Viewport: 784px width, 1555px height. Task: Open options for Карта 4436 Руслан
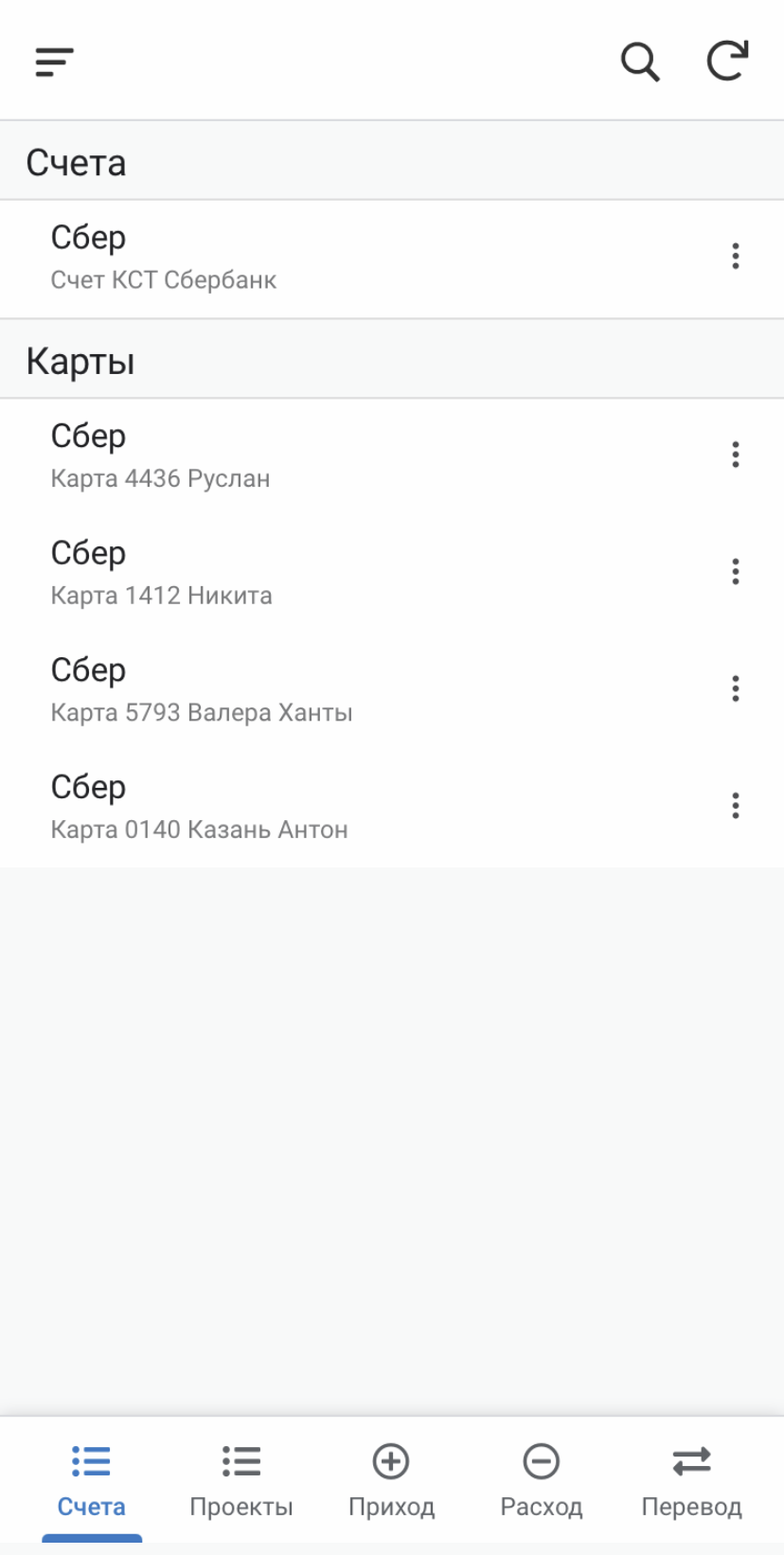(x=736, y=455)
